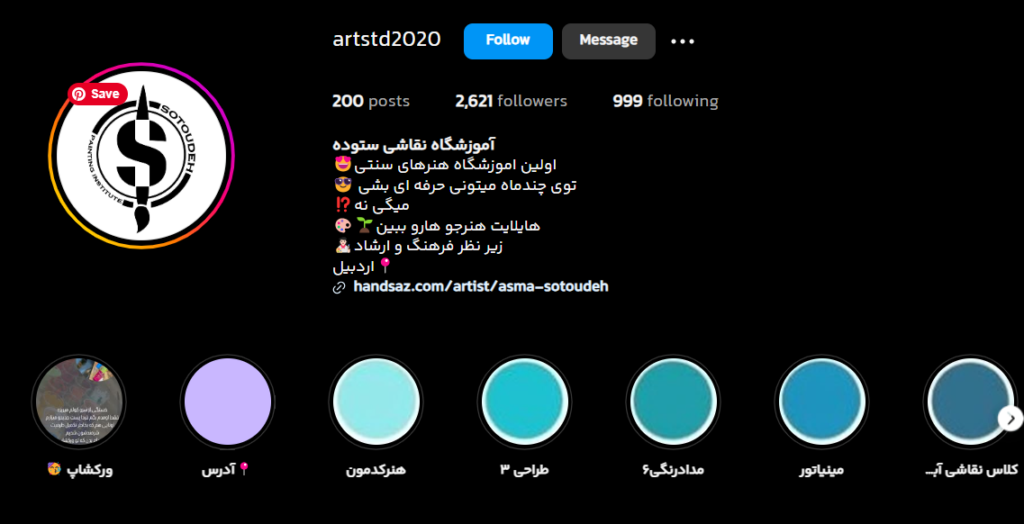Screen dimensions: 1024x524
Task: Open the ورکشاپ story highlight
Action: [78, 401]
